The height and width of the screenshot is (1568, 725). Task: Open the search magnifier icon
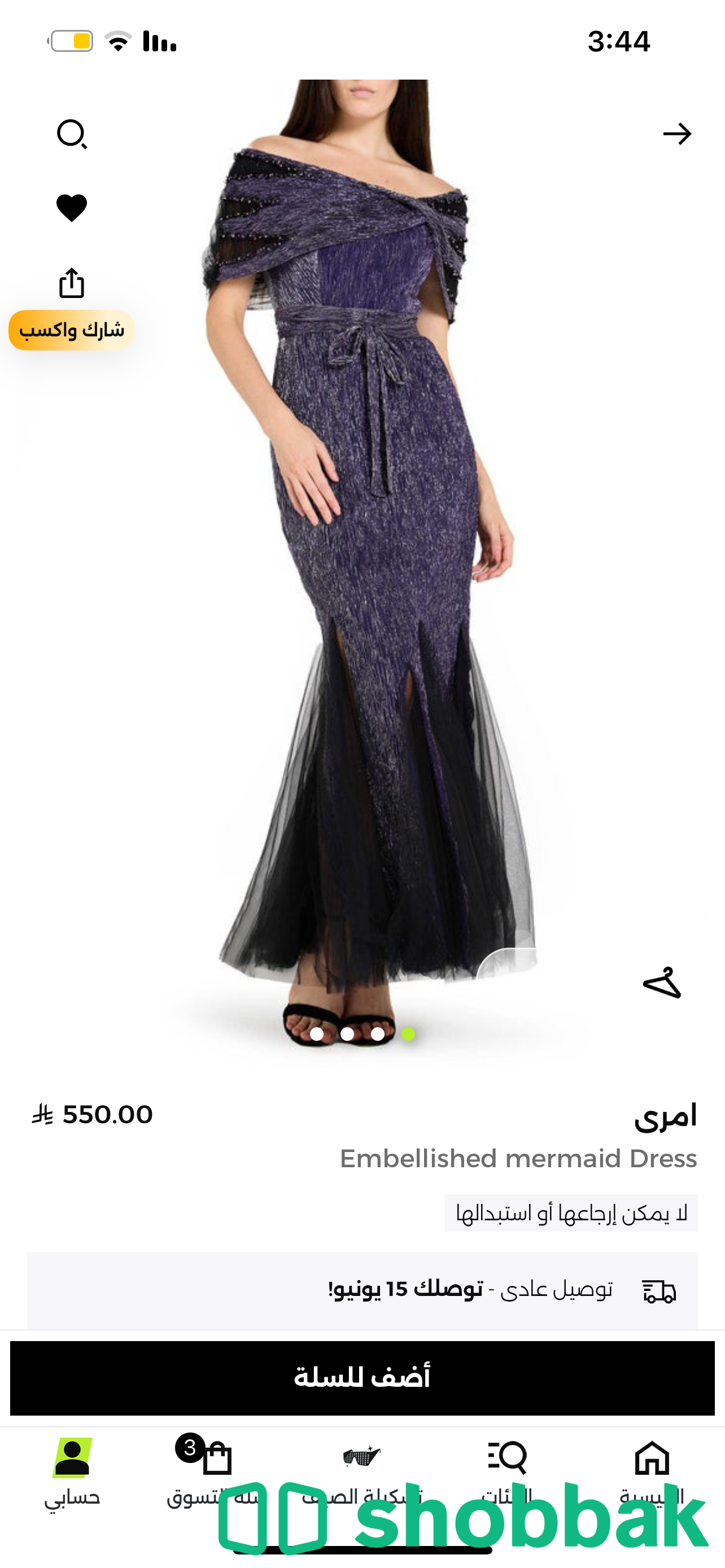coord(72,134)
